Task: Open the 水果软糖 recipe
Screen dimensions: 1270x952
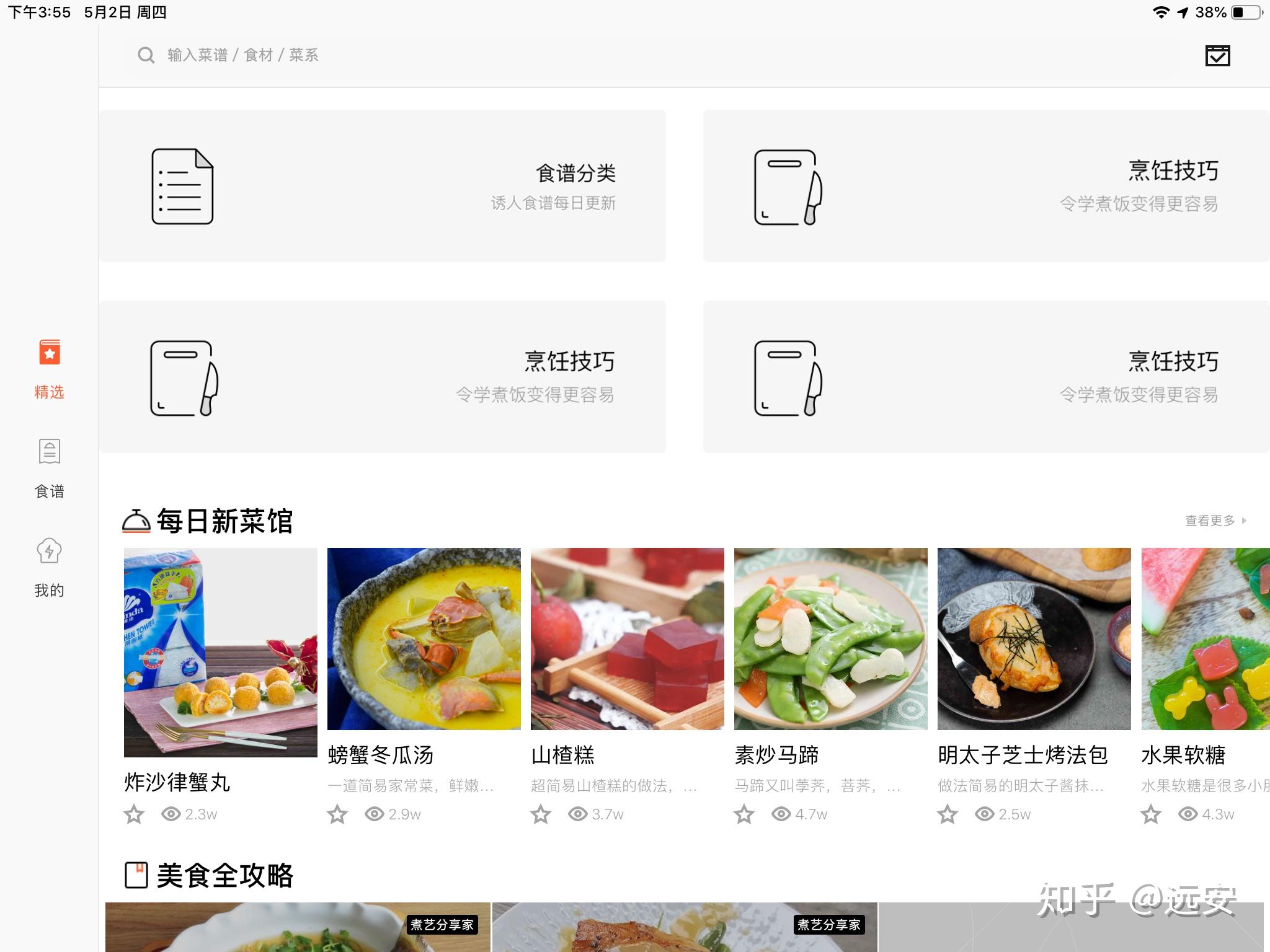Action: (x=1205, y=638)
